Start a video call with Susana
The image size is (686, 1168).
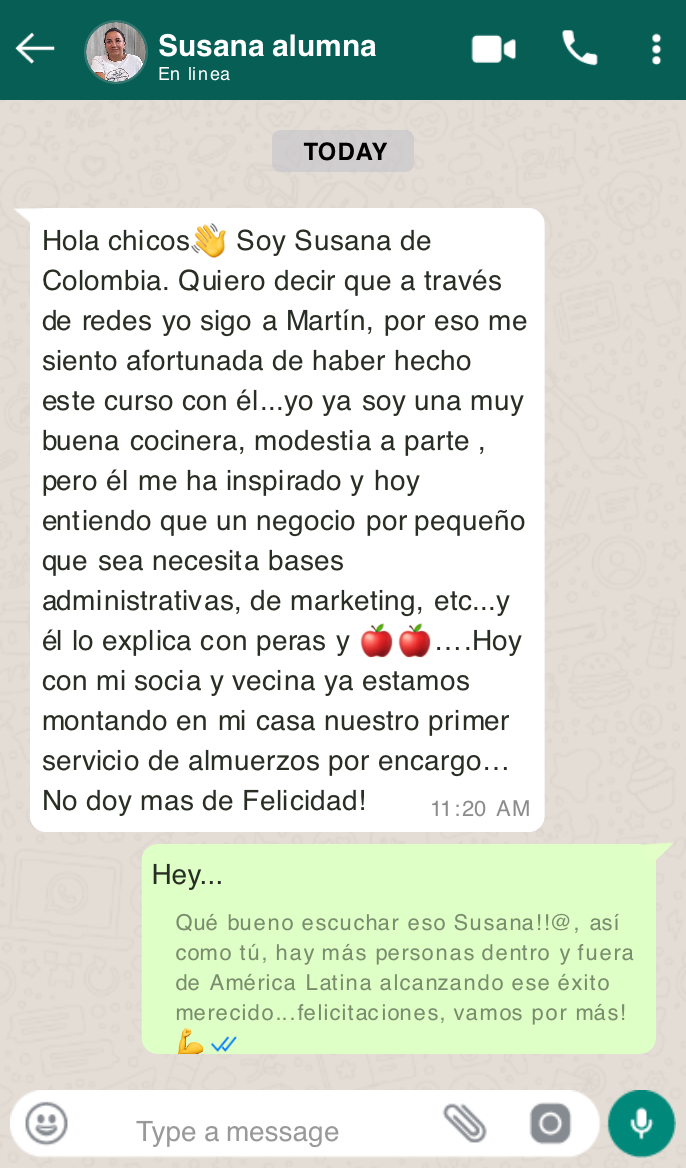click(x=493, y=49)
